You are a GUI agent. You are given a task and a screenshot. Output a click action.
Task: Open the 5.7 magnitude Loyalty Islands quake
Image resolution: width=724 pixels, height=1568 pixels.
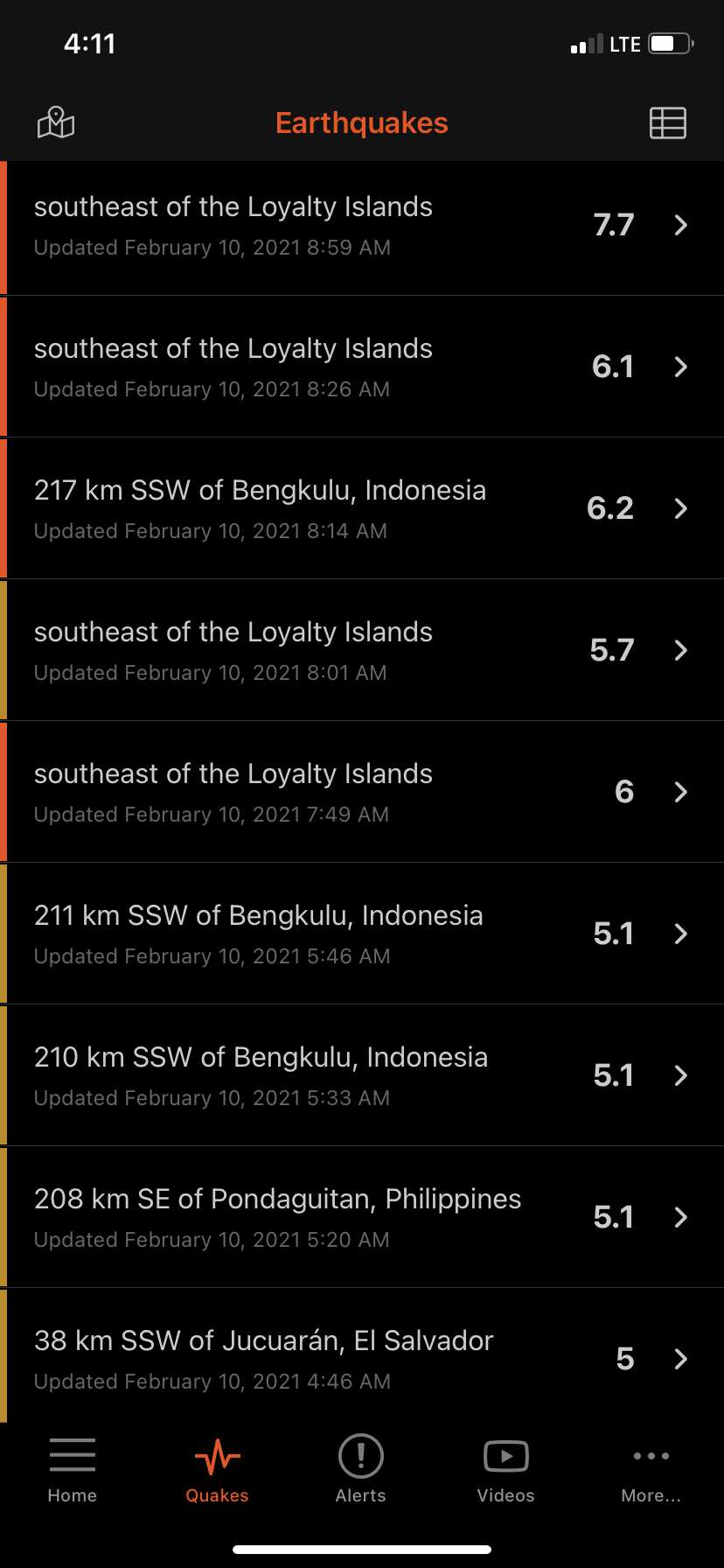coord(362,650)
